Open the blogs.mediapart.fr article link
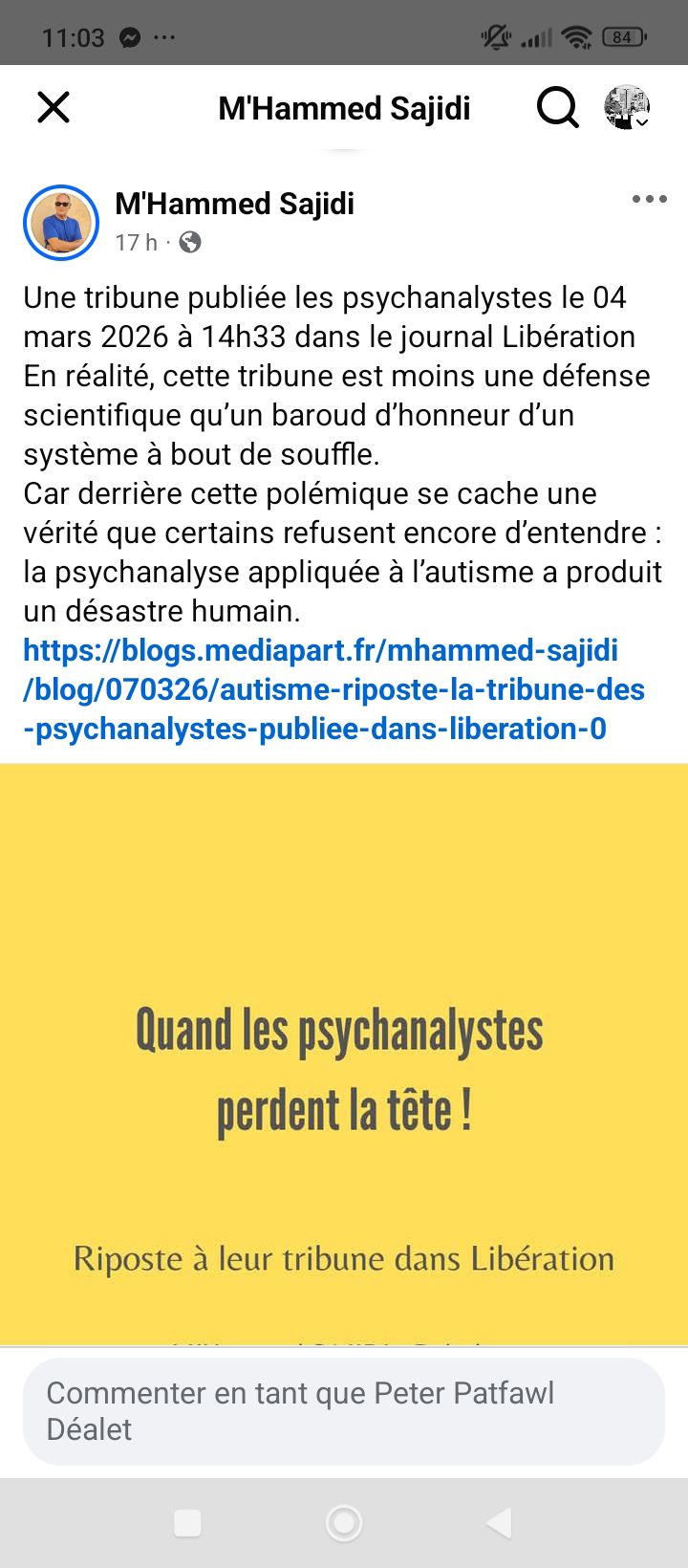 (333, 689)
